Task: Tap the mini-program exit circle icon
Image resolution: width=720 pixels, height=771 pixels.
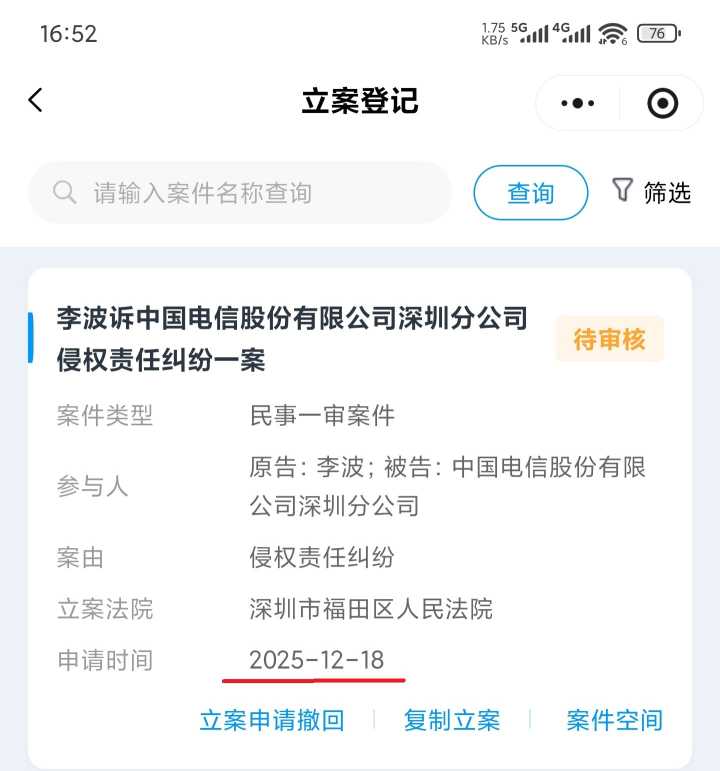Action: coord(662,102)
